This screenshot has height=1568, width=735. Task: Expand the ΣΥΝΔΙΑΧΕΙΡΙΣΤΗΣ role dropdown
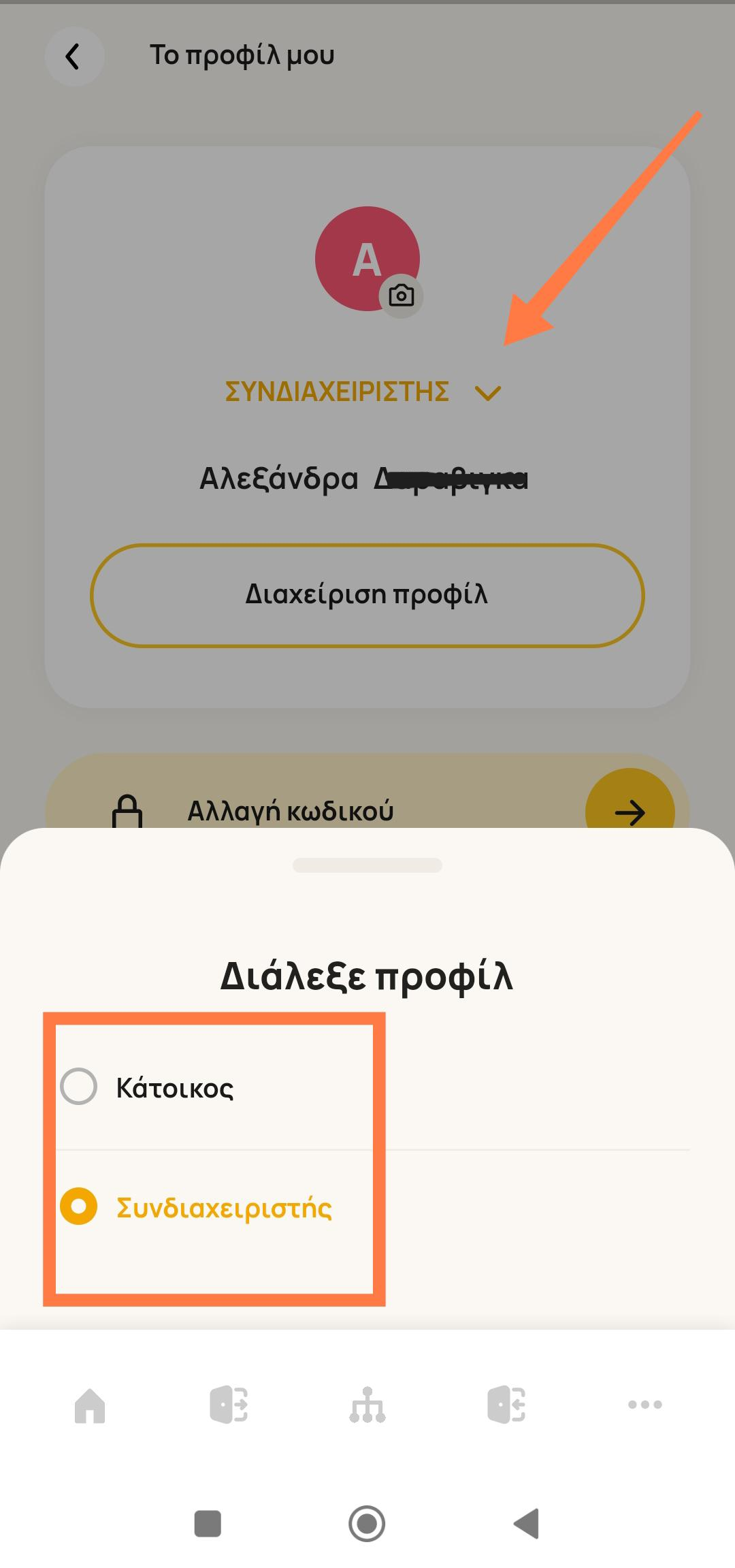[x=487, y=393]
